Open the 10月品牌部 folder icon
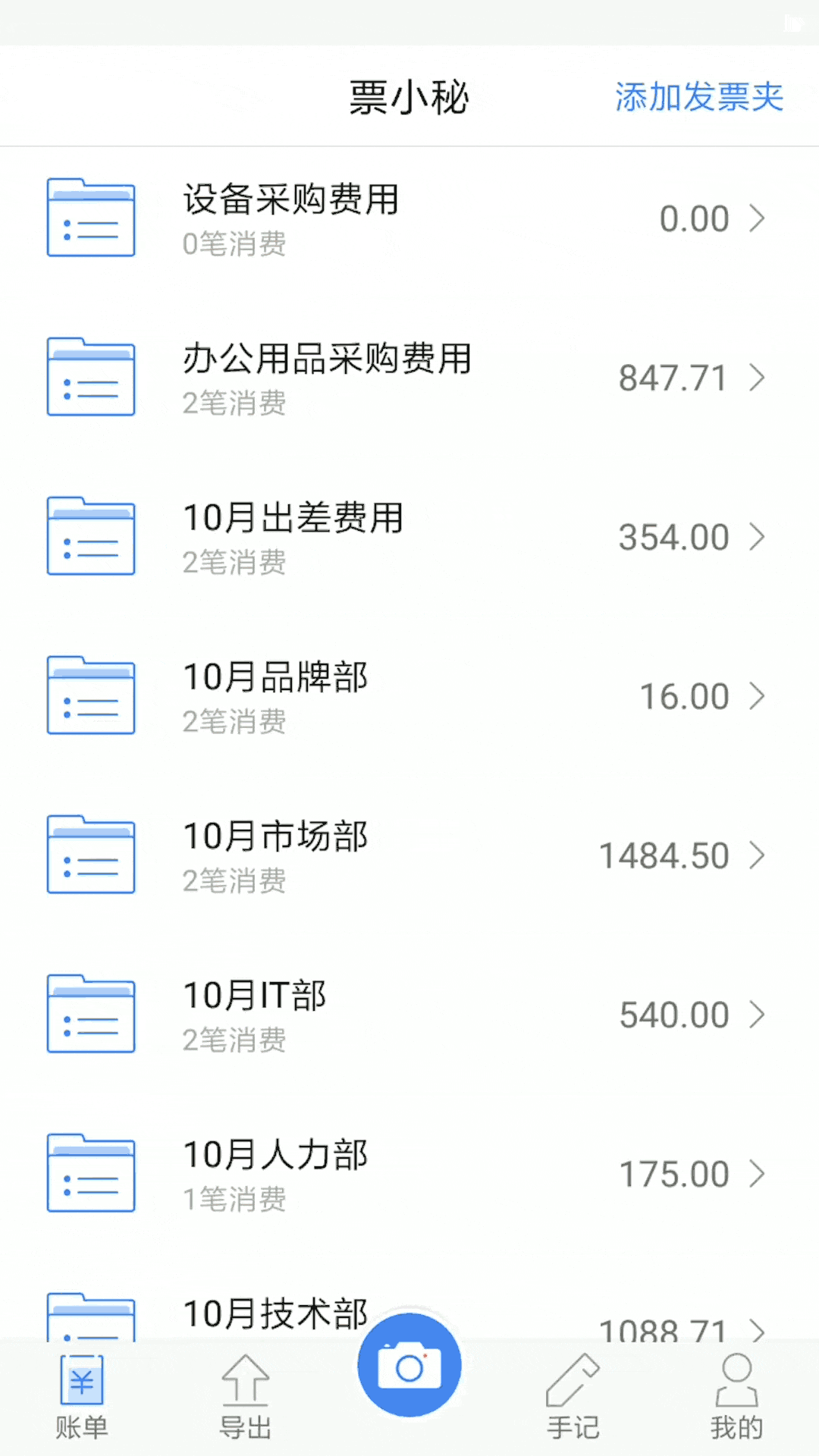This screenshot has width=819, height=1456. pyautogui.click(x=90, y=695)
